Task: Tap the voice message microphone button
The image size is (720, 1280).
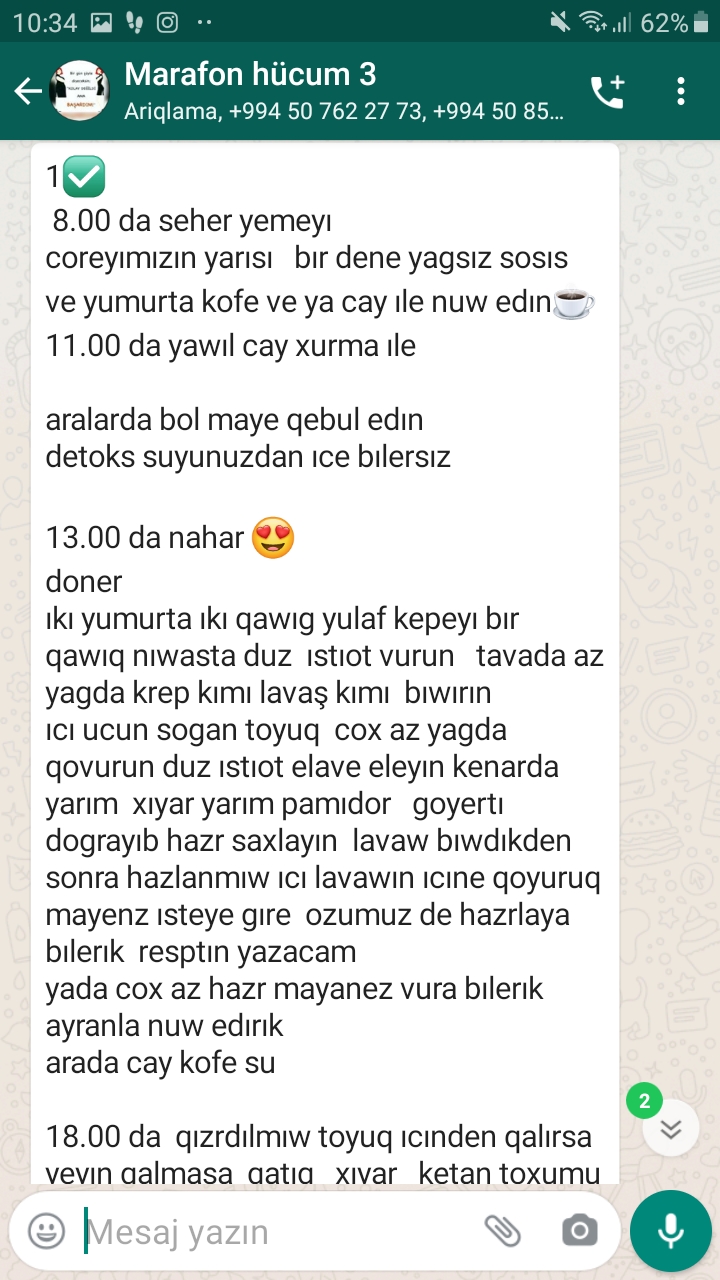Action: coord(670,1230)
